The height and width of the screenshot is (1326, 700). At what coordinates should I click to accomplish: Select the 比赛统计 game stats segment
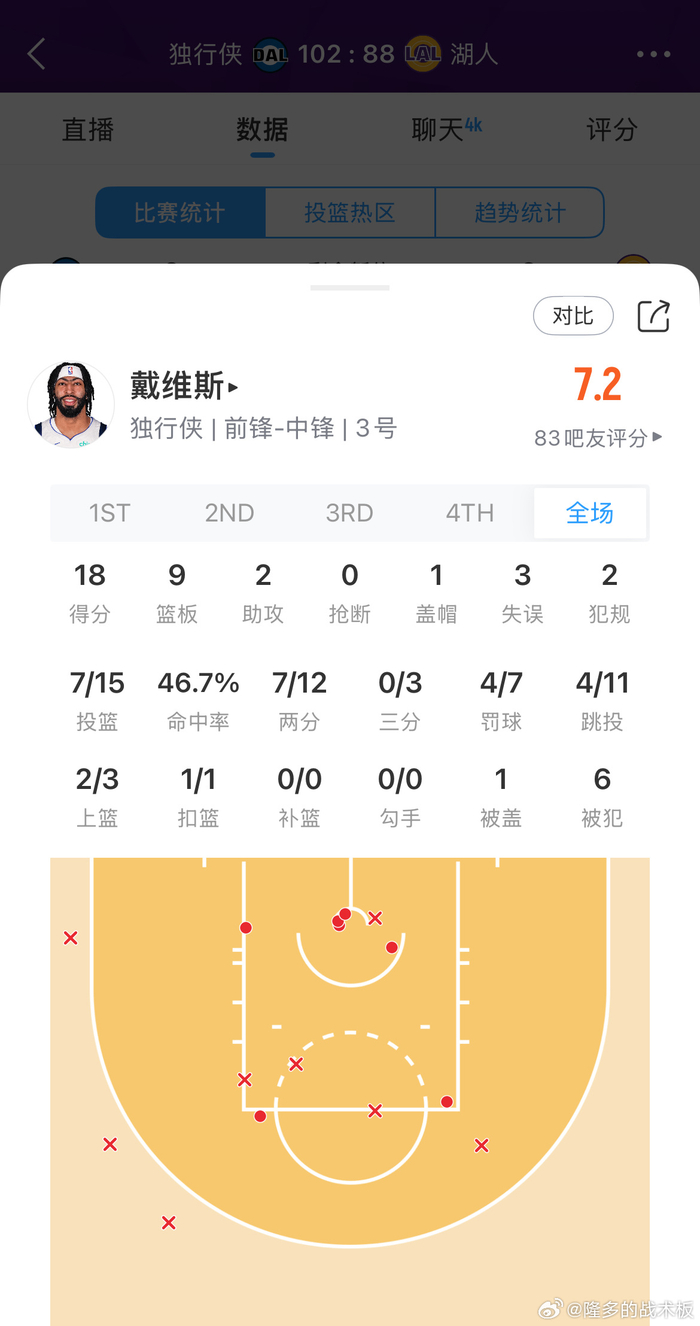(180, 212)
